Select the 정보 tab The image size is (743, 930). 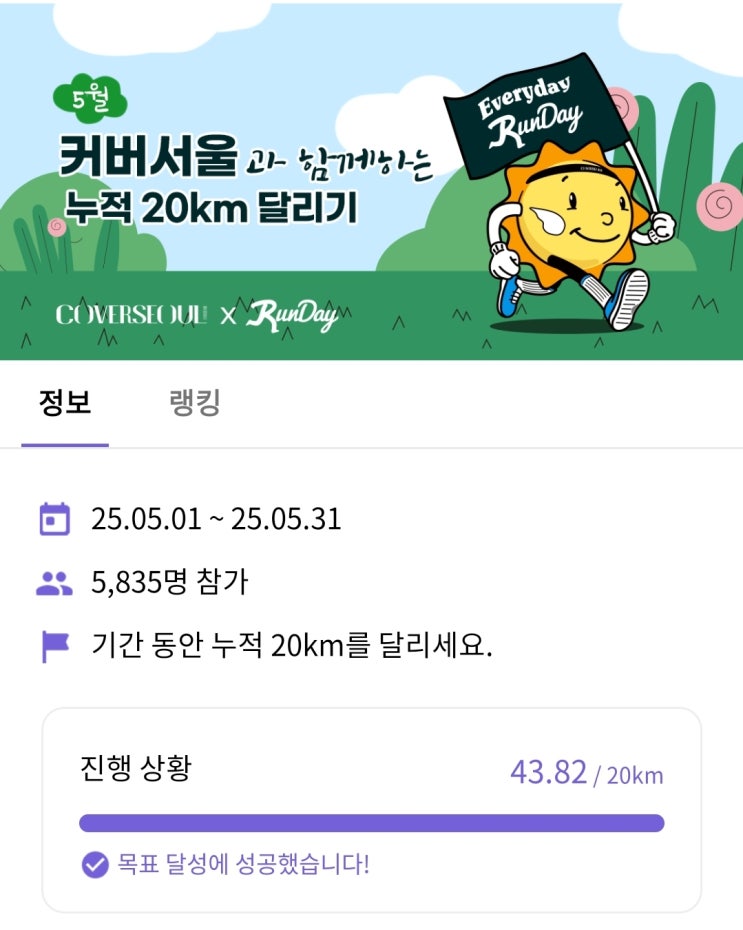coord(65,403)
